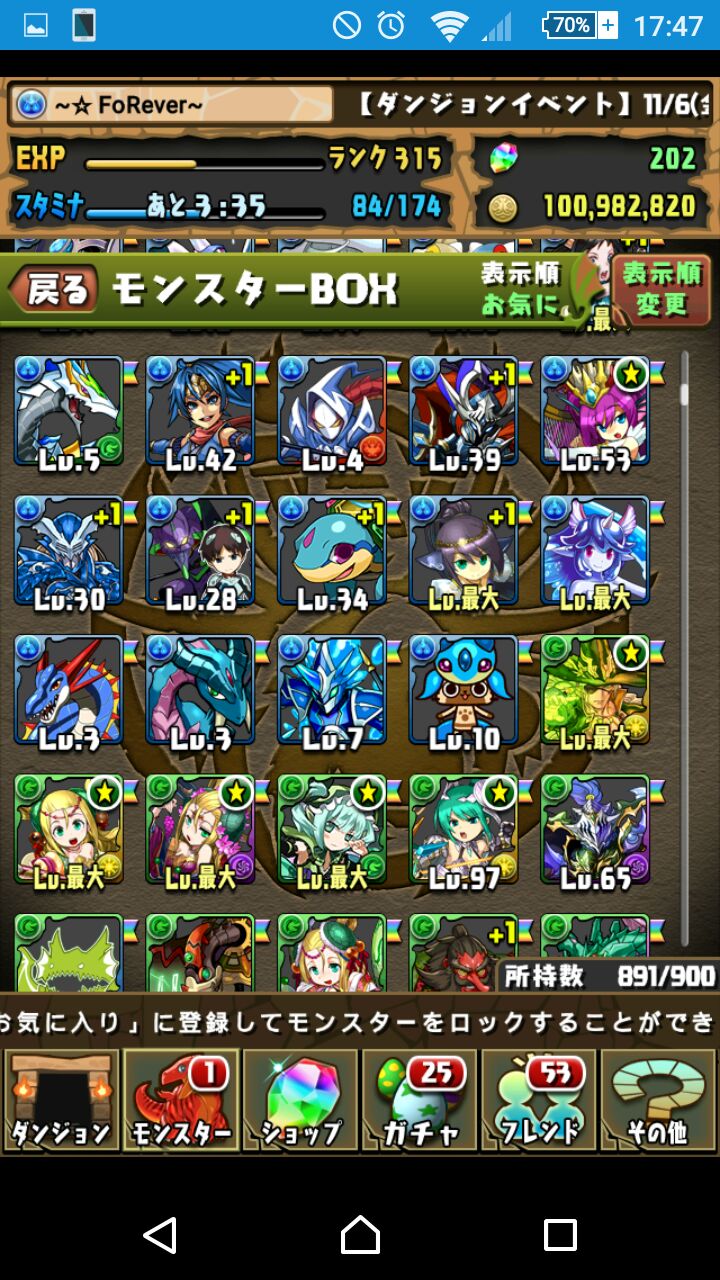Open the Lv.34 whale monster
720x1280 pixels.
pos(332,552)
